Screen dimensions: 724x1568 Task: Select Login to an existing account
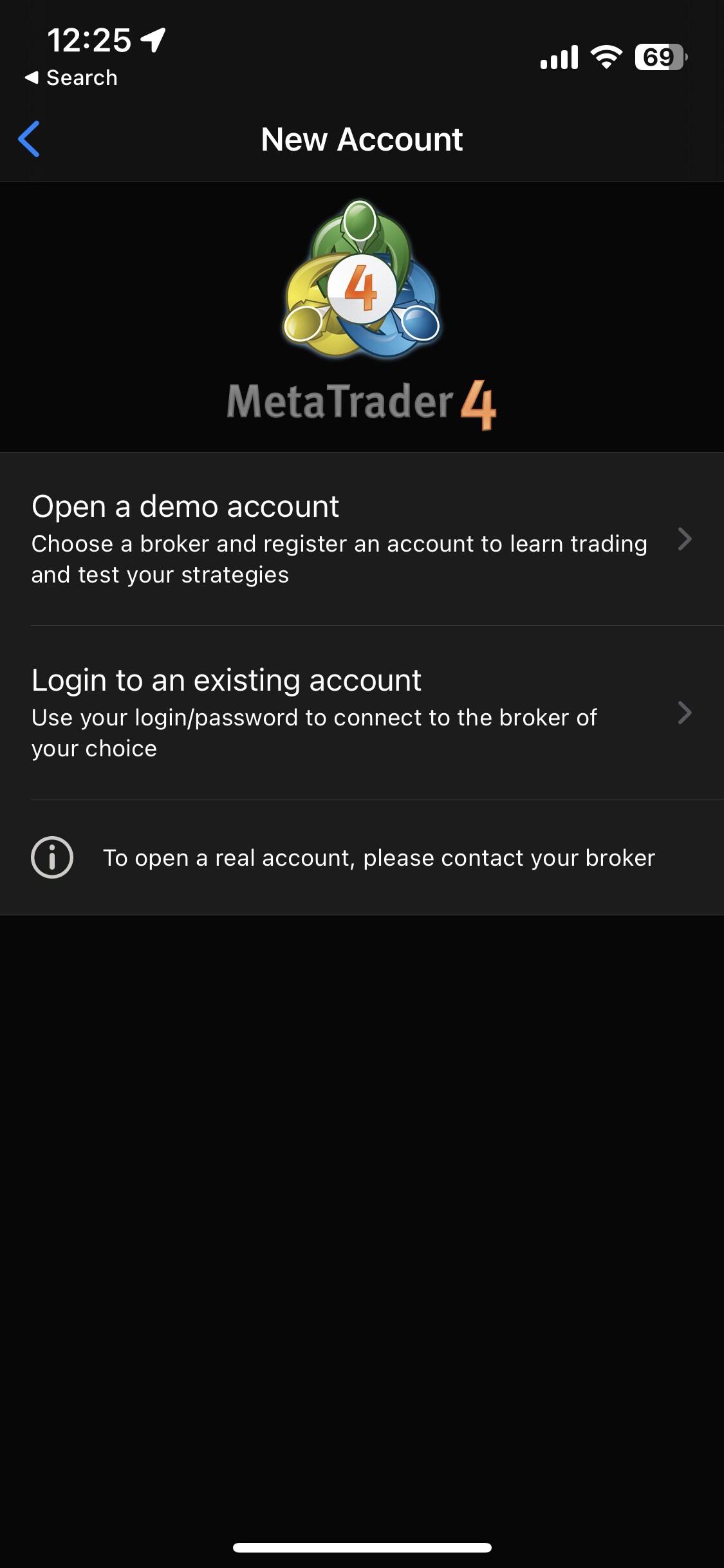pos(362,713)
